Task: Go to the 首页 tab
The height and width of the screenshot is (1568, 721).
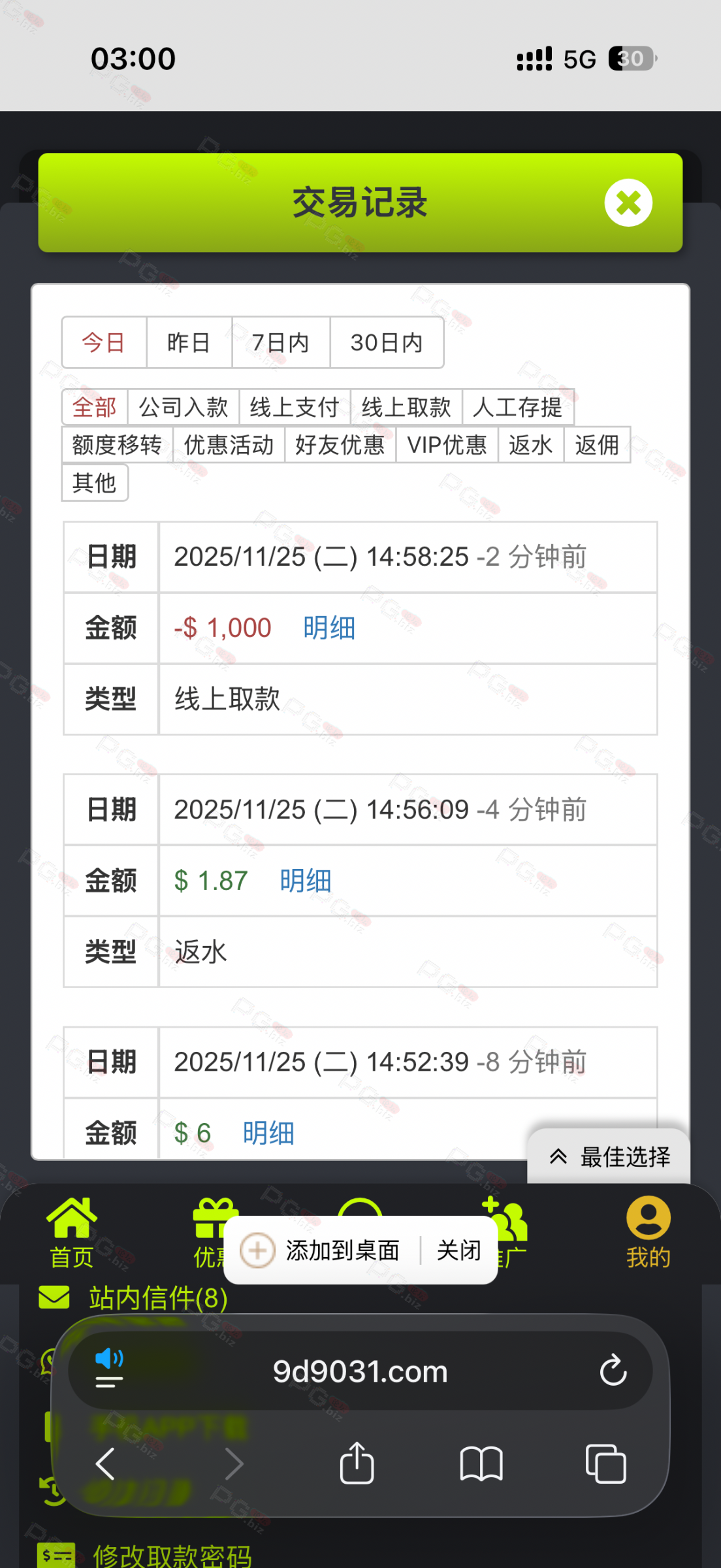Action: [x=72, y=1232]
